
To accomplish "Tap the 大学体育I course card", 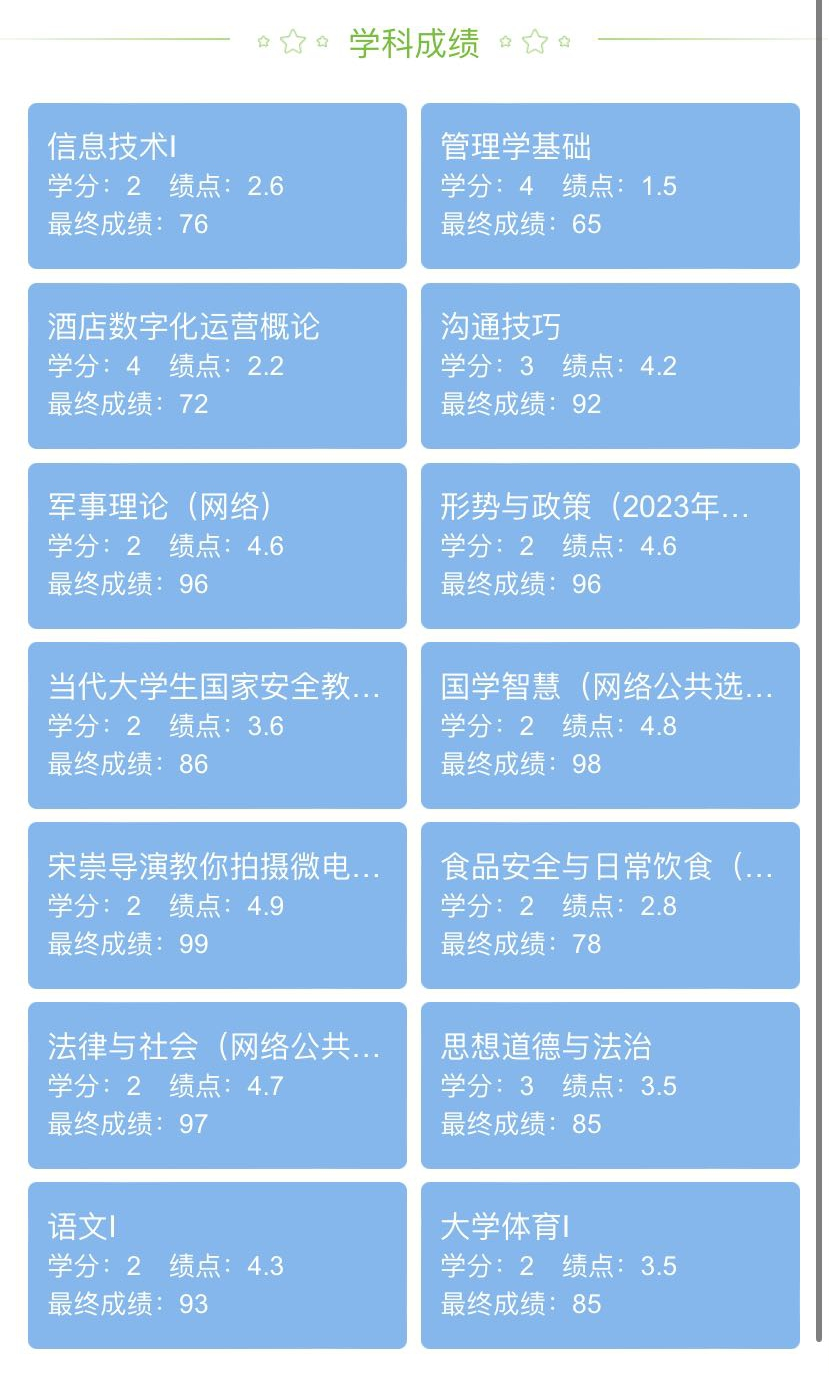I will point(610,1265).
